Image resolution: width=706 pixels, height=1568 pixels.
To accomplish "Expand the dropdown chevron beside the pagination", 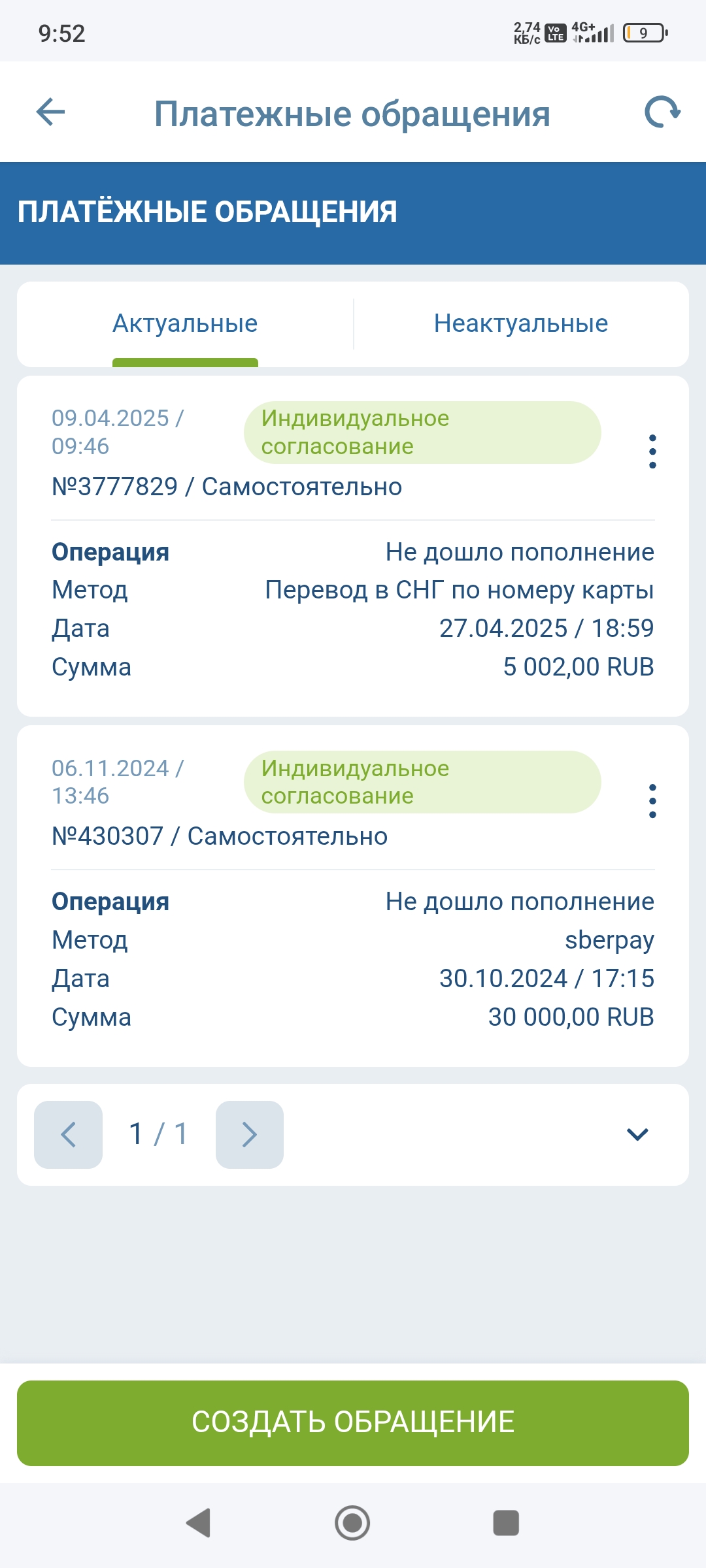I will point(637,1135).
